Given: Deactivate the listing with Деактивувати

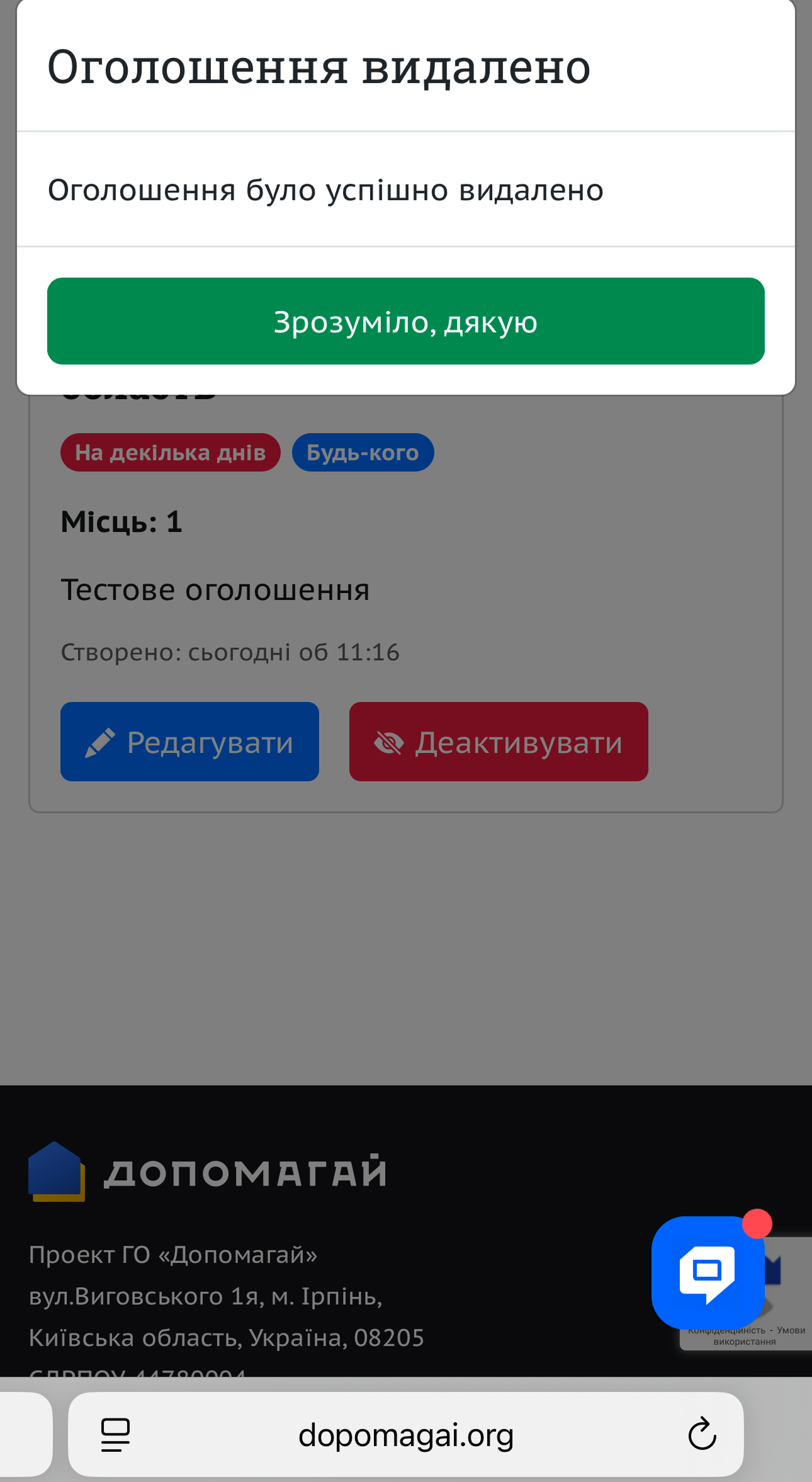Looking at the screenshot, I should coord(499,742).
